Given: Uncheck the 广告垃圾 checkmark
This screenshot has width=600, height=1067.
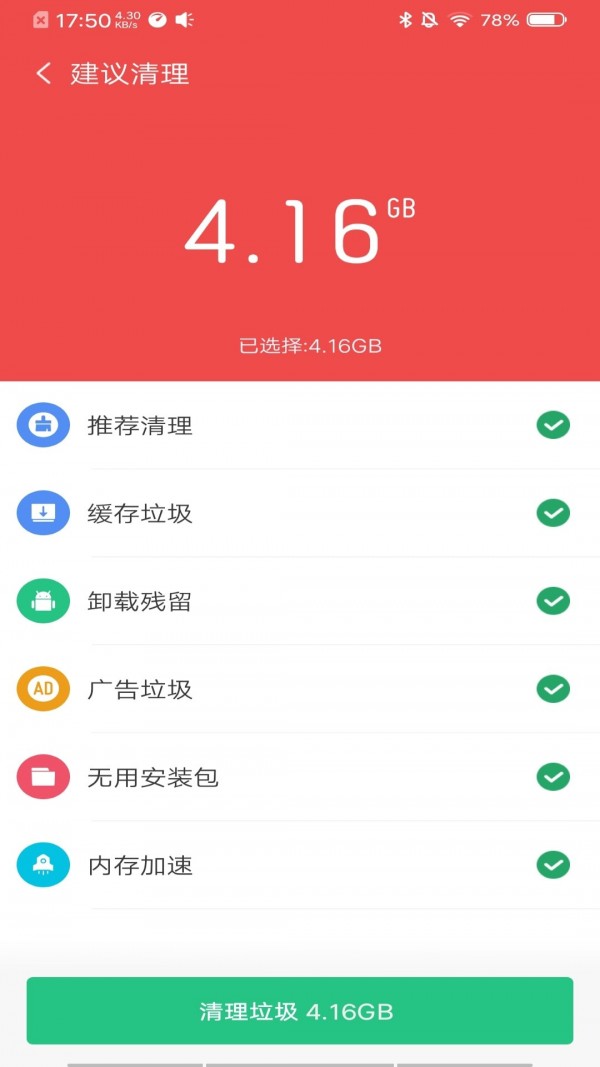Looking at the screenshot, I should [x=553, y=690].
